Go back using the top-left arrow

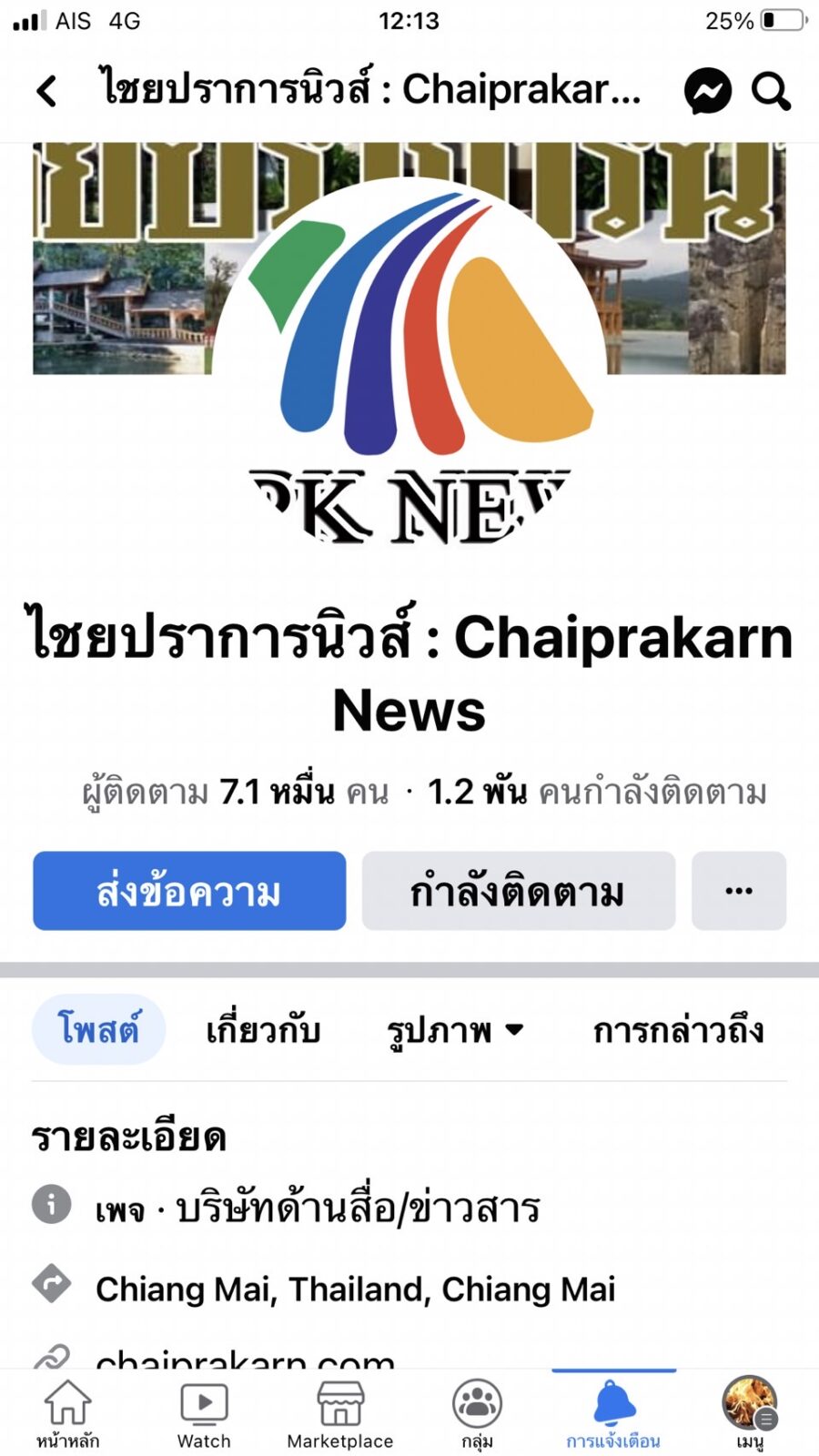click(47, 91)
